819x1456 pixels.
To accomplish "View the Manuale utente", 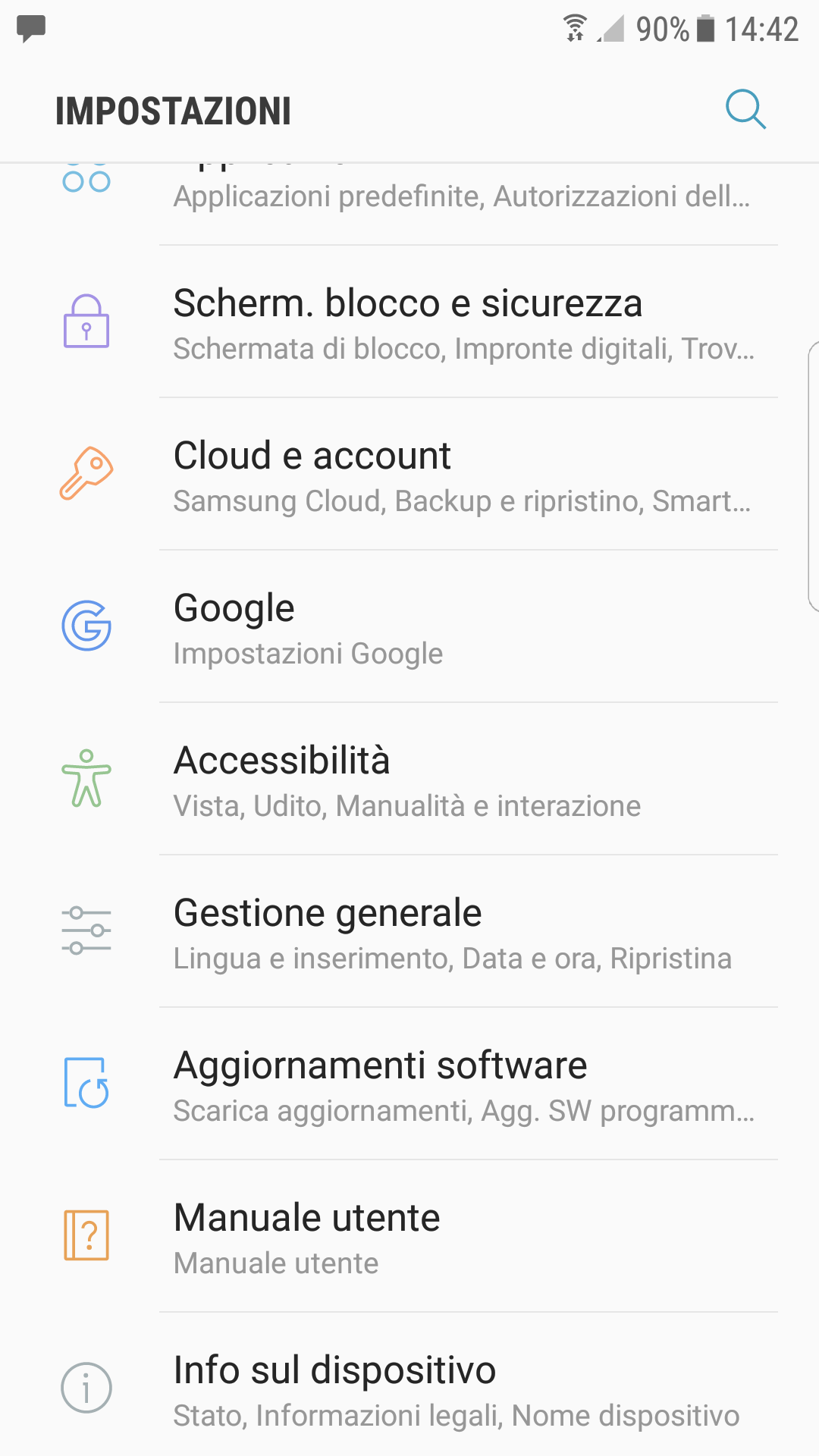I will pyautogui.click(x=409, y=1237).
